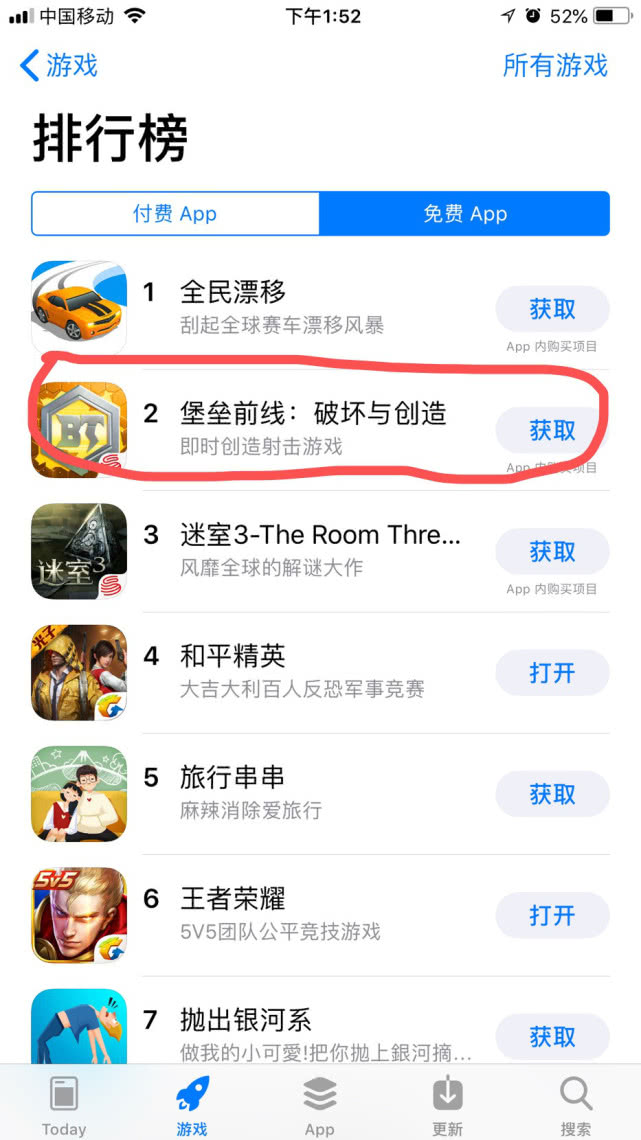The image size is (641, 1140).
Task: Open 王者荣耀 using 打开 button
Action: [552, 916]
